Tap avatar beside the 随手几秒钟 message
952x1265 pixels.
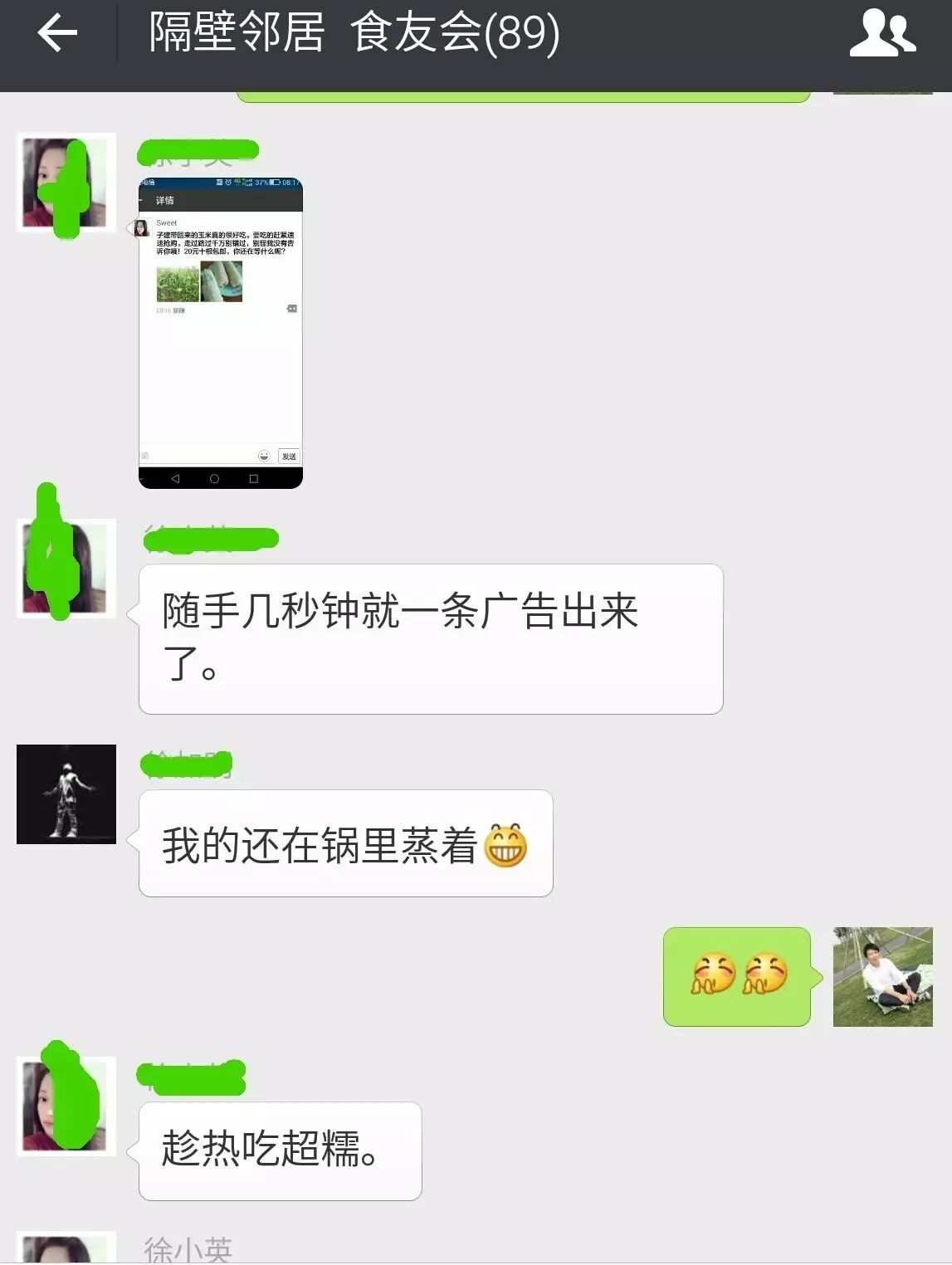66,568
